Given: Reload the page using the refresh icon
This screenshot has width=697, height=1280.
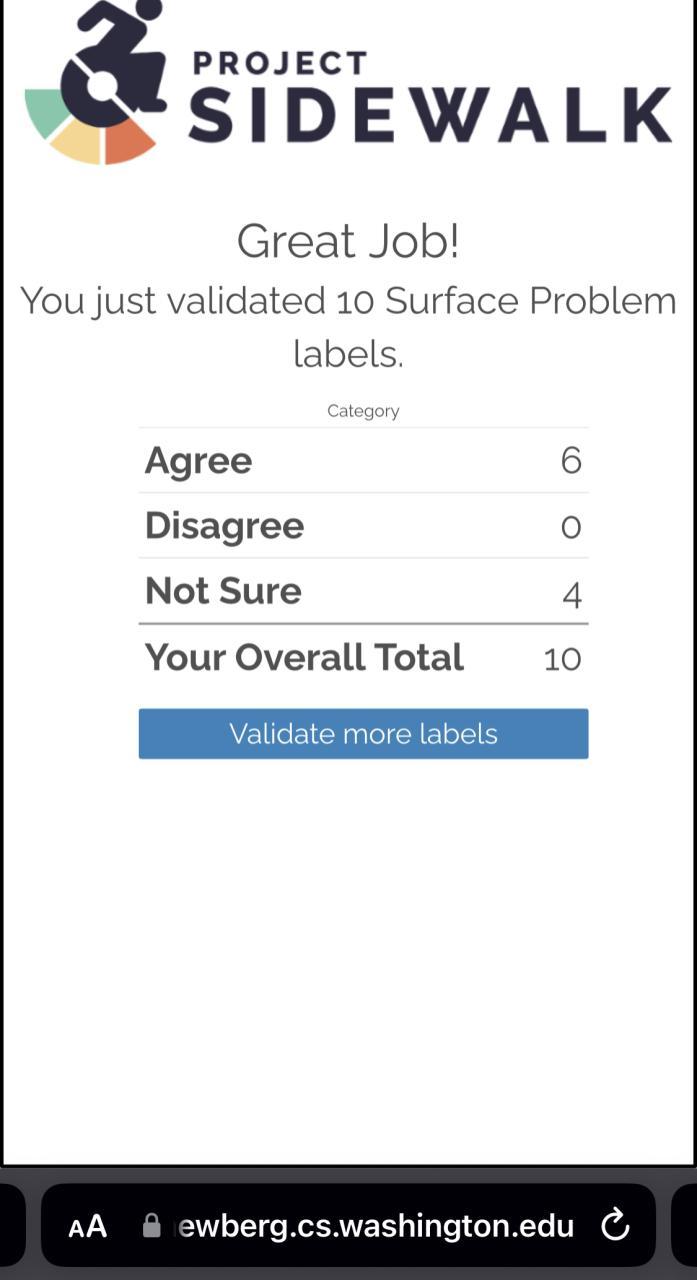Looking at the screenshot, I should point(614,1225).
